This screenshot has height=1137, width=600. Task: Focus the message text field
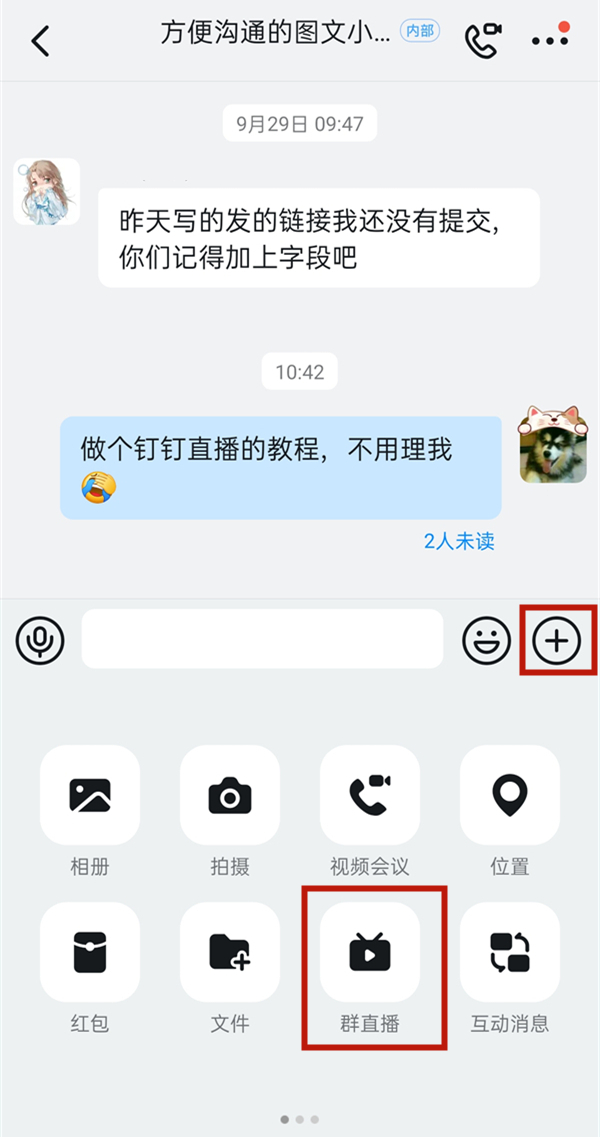click(x=262, y=639)
